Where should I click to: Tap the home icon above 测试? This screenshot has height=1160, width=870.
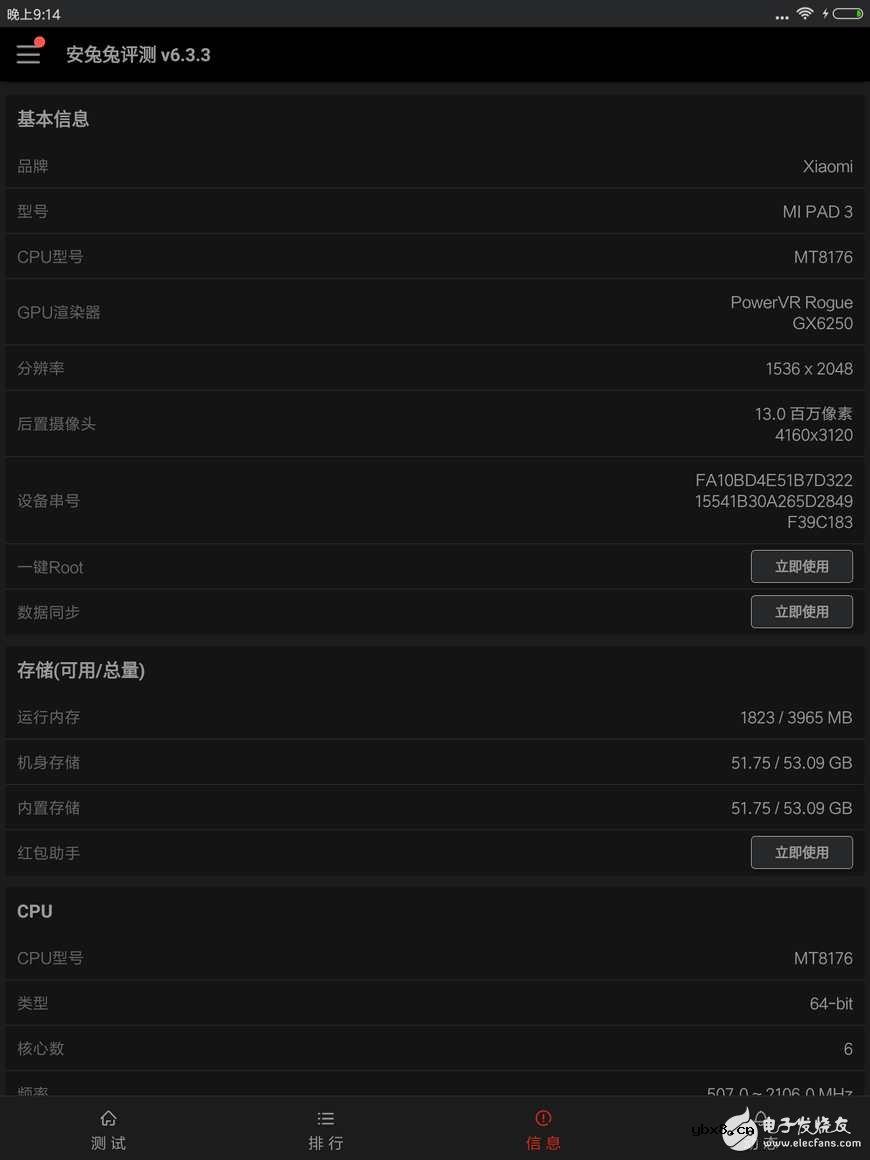coord(108,1117)
